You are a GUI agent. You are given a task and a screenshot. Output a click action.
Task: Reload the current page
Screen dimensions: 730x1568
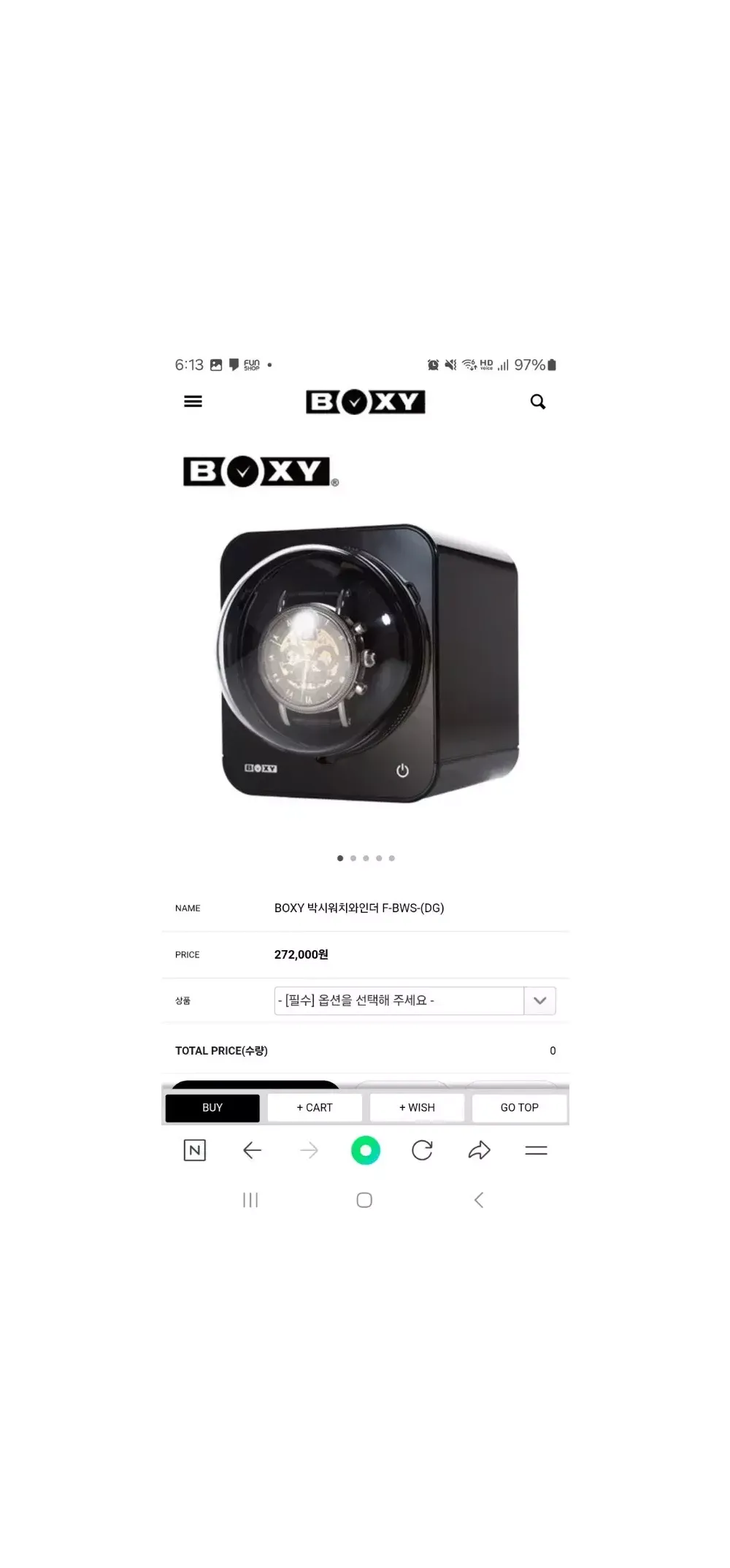pos(422,1150)
